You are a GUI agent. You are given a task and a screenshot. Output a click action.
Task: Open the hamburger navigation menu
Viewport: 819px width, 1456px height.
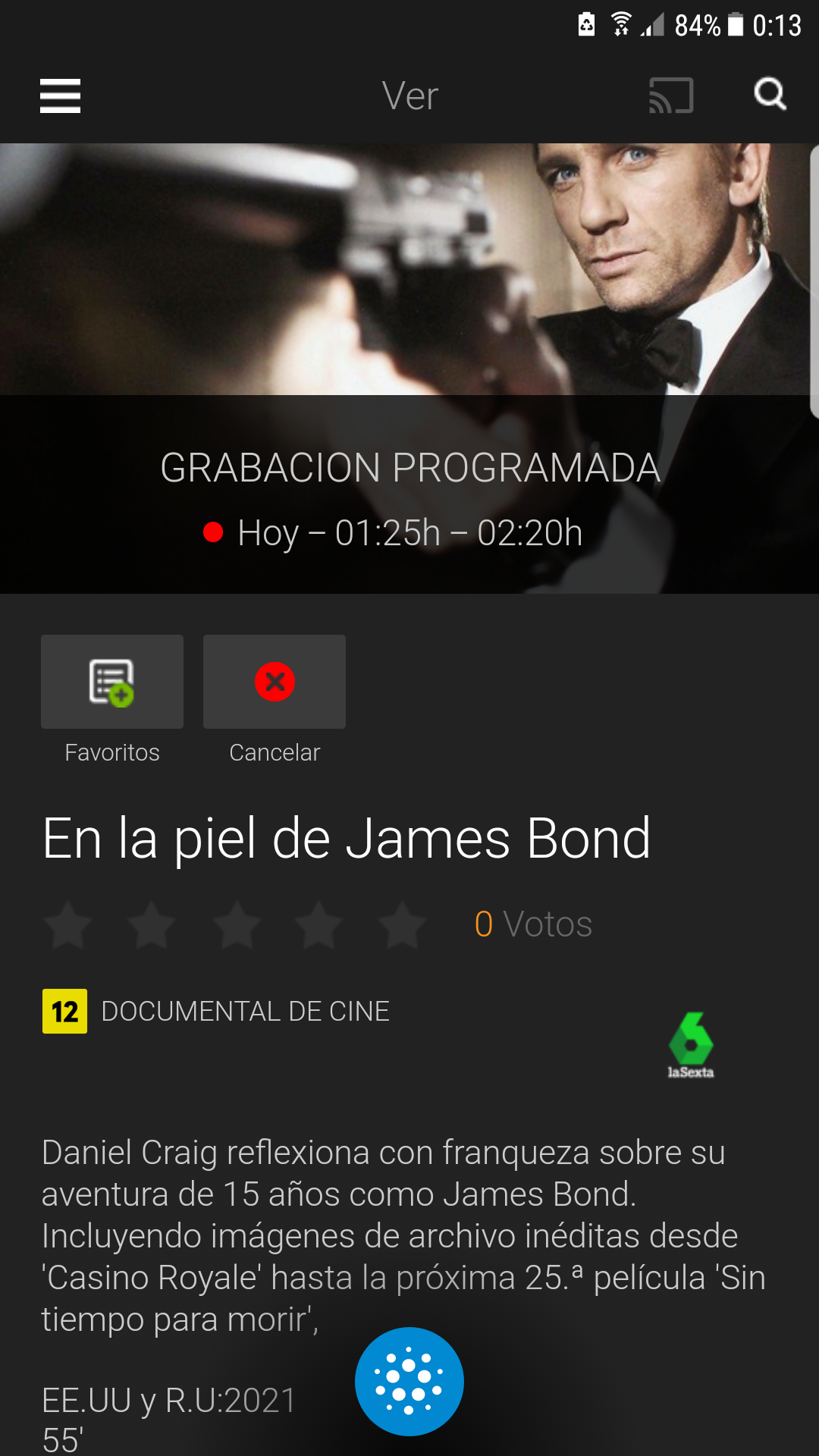[60, 96]
